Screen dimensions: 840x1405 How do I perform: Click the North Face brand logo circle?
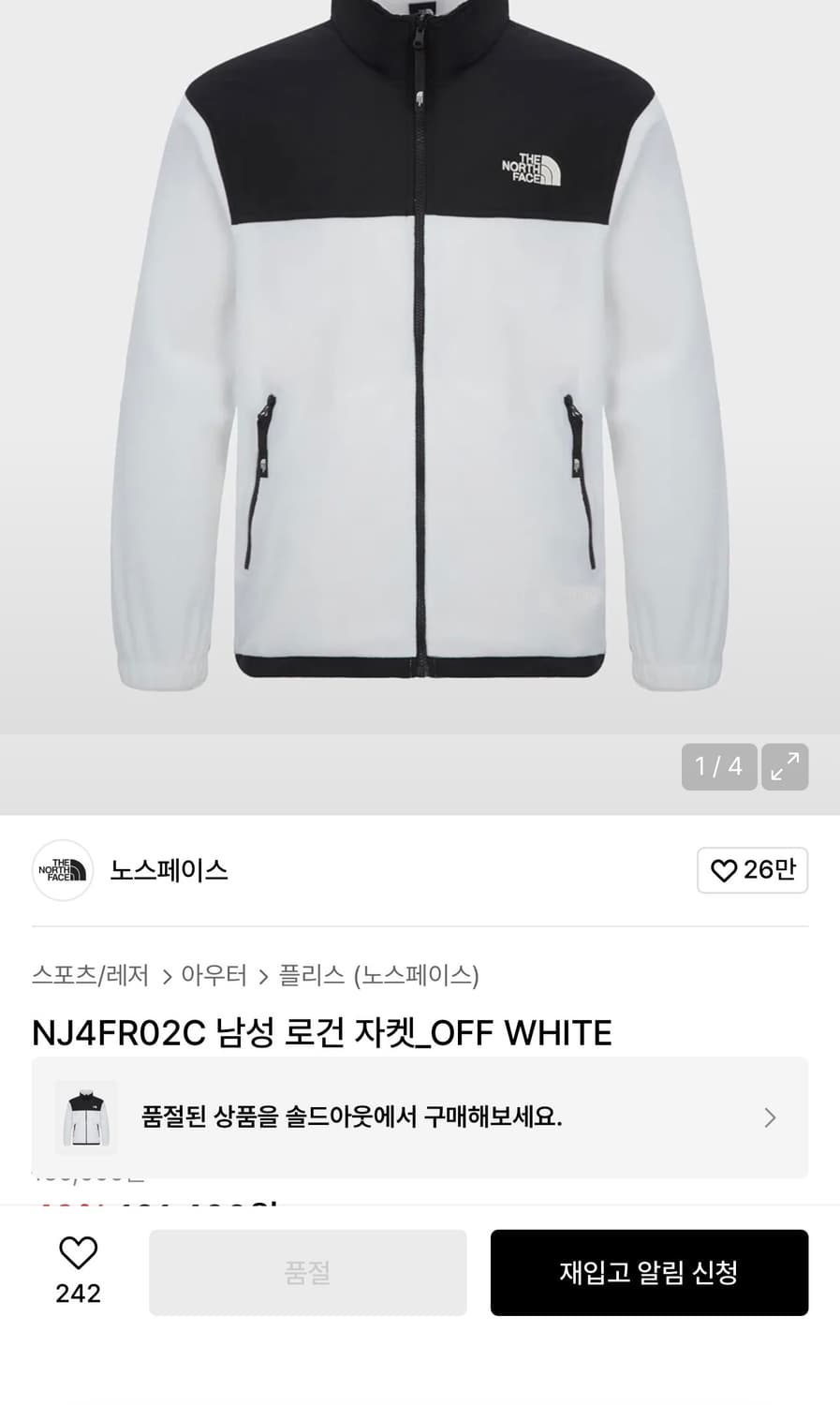62,870
